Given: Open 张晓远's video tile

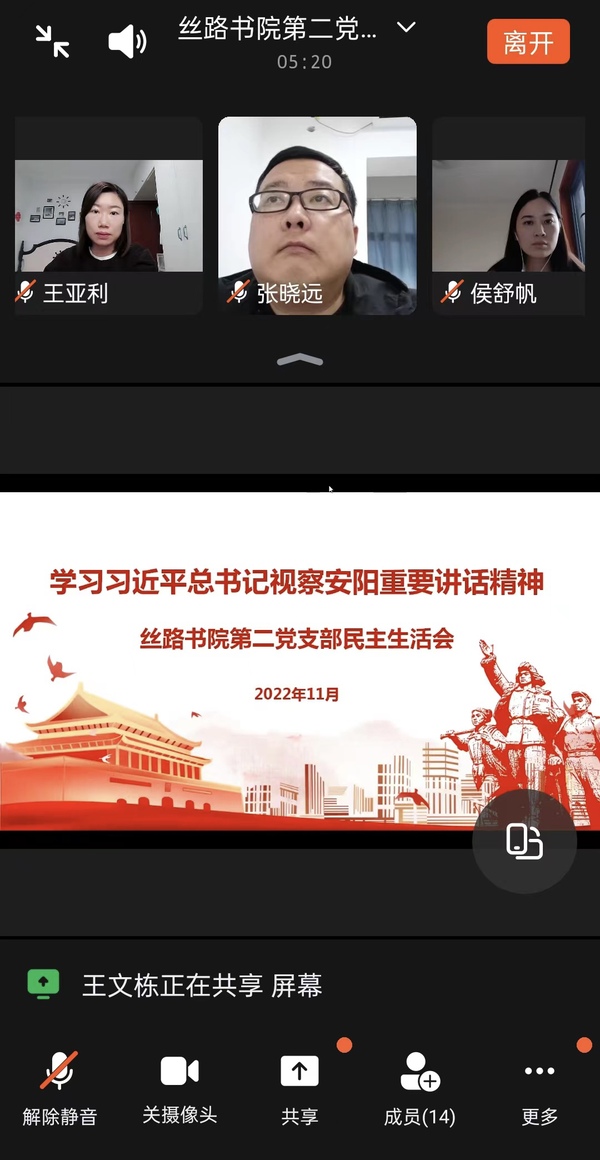Looking at the screenshot, I should coord(317,216).
